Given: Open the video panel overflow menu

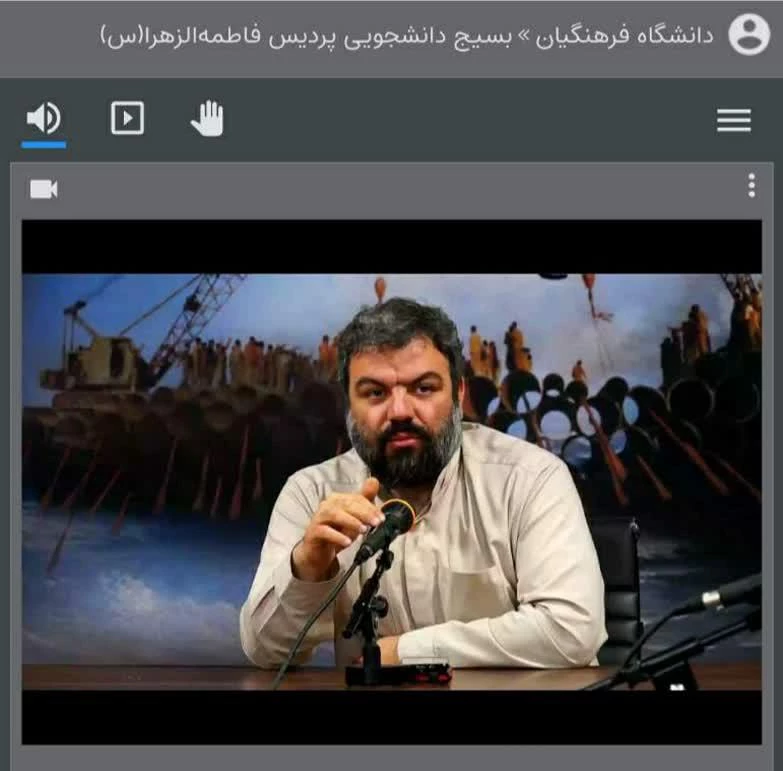Looking at the screenshot, I should click(x=752, y=186).
